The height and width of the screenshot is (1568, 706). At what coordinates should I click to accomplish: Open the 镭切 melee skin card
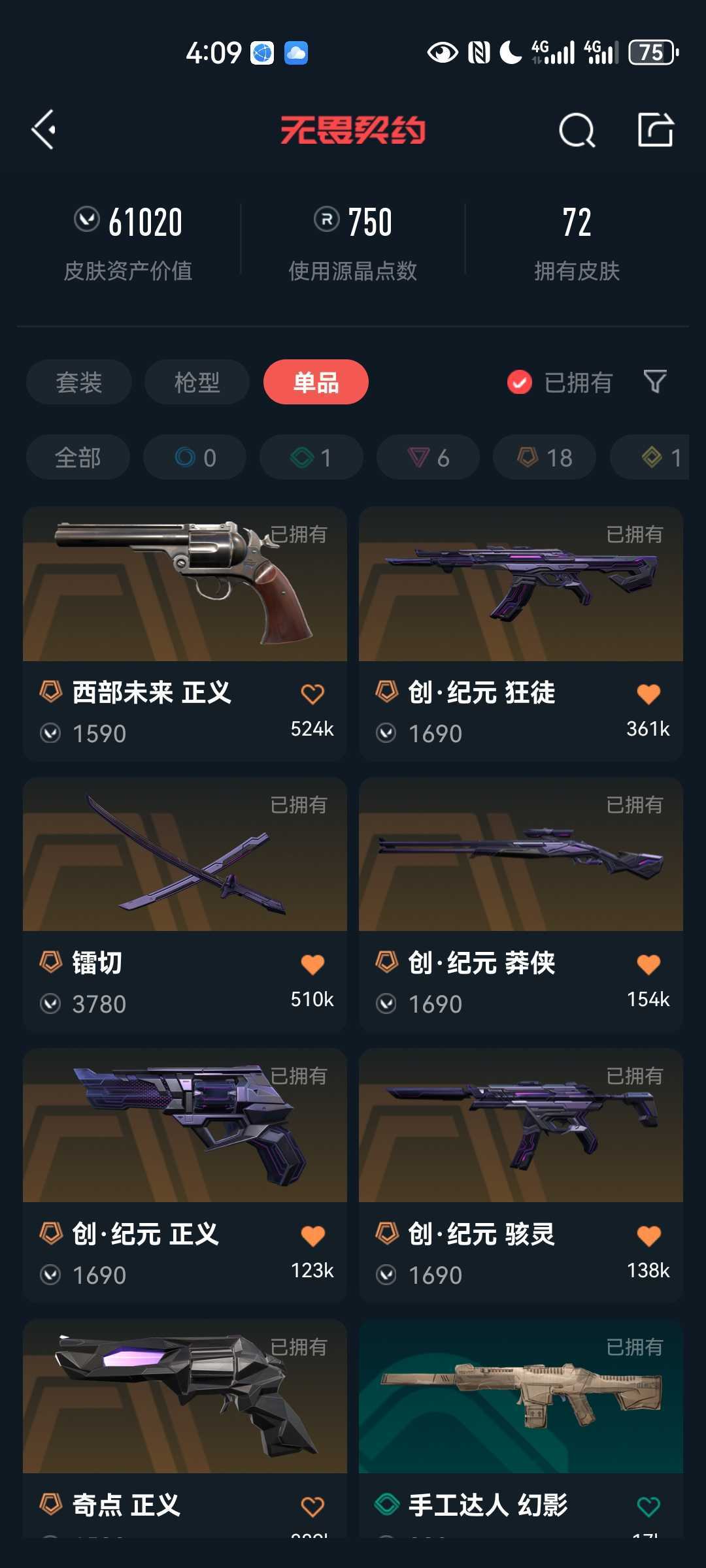tap(185, 904)
